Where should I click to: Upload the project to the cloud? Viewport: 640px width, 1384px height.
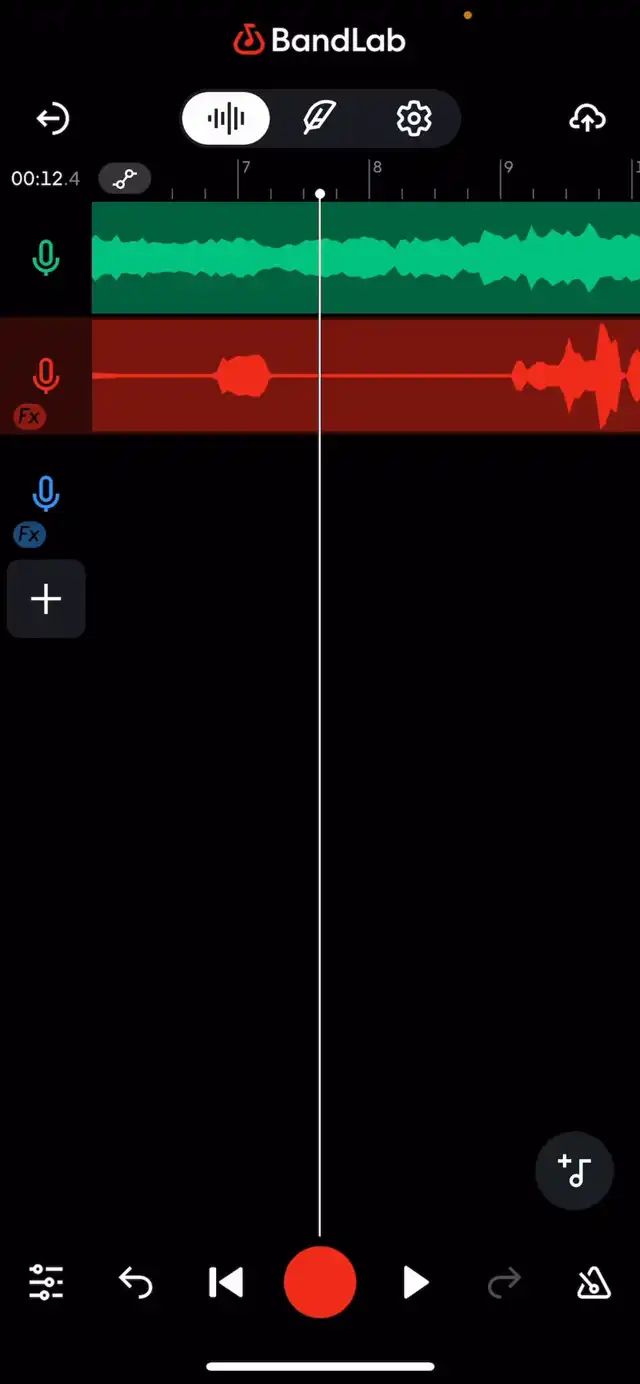coord(587,119)
